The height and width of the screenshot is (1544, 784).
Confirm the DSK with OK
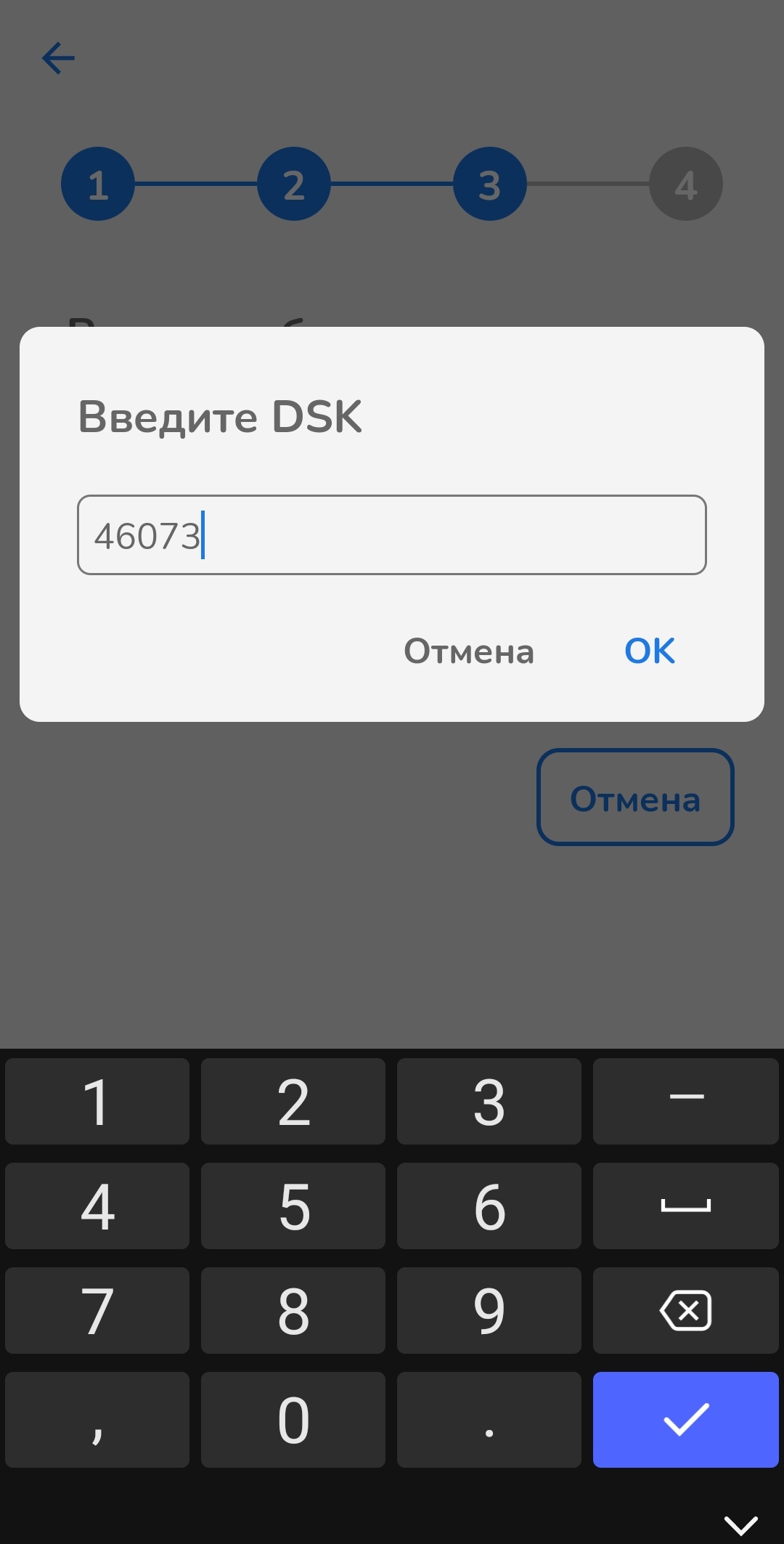650,651
